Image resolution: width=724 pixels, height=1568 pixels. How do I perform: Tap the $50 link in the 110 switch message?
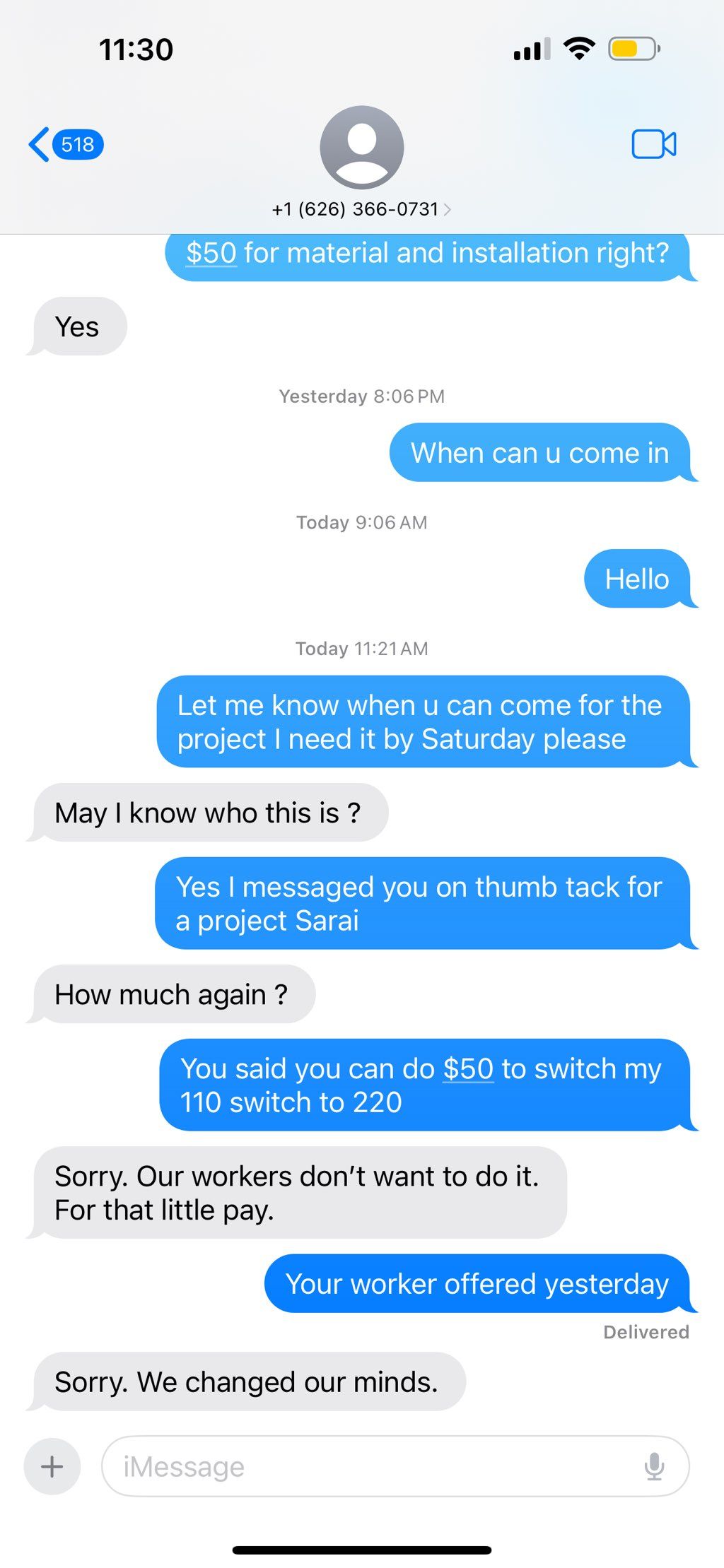(x=468, y=1068)
